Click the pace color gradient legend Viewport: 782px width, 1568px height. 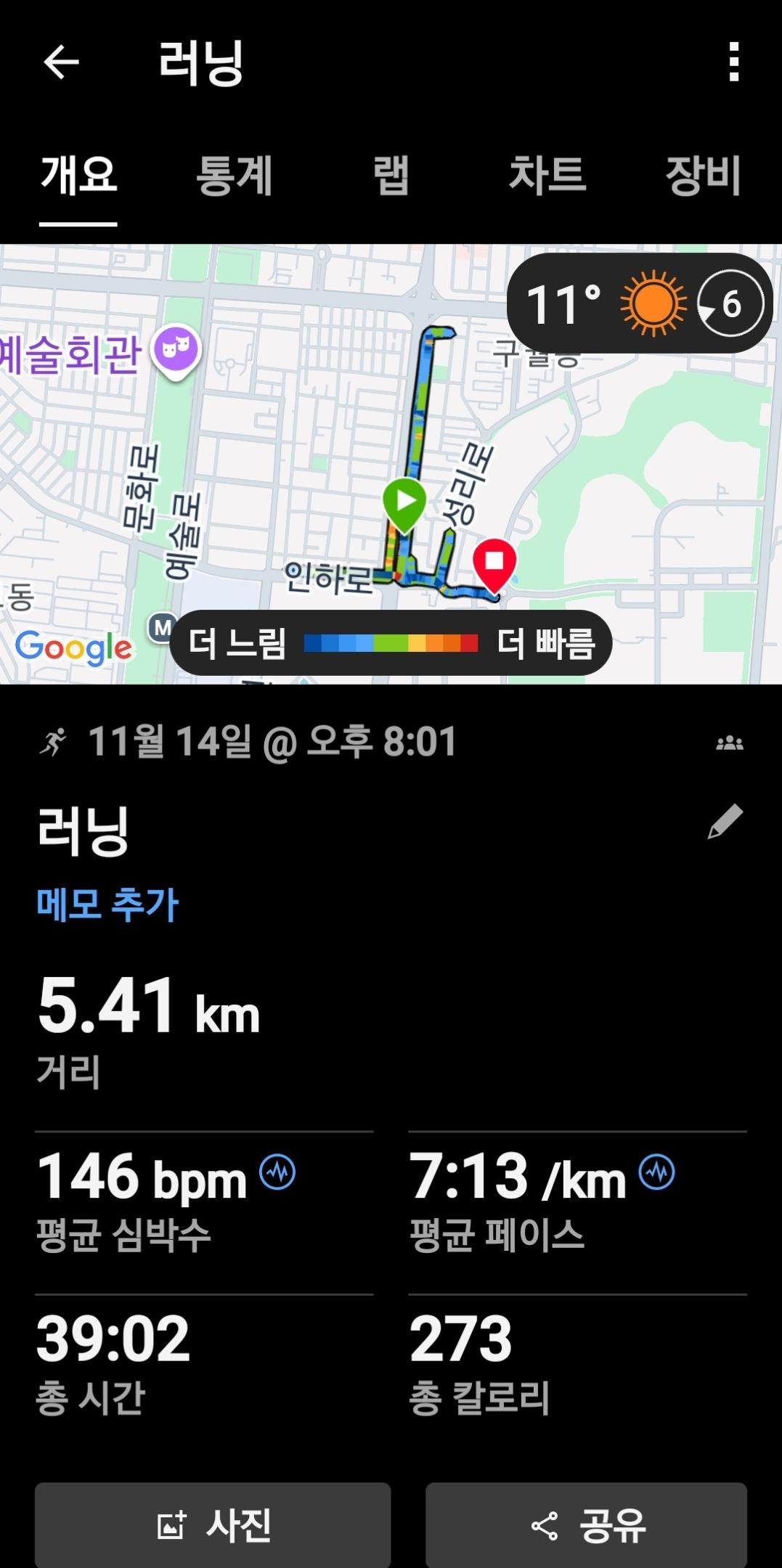pyautogui.click(x=391, y=642)
